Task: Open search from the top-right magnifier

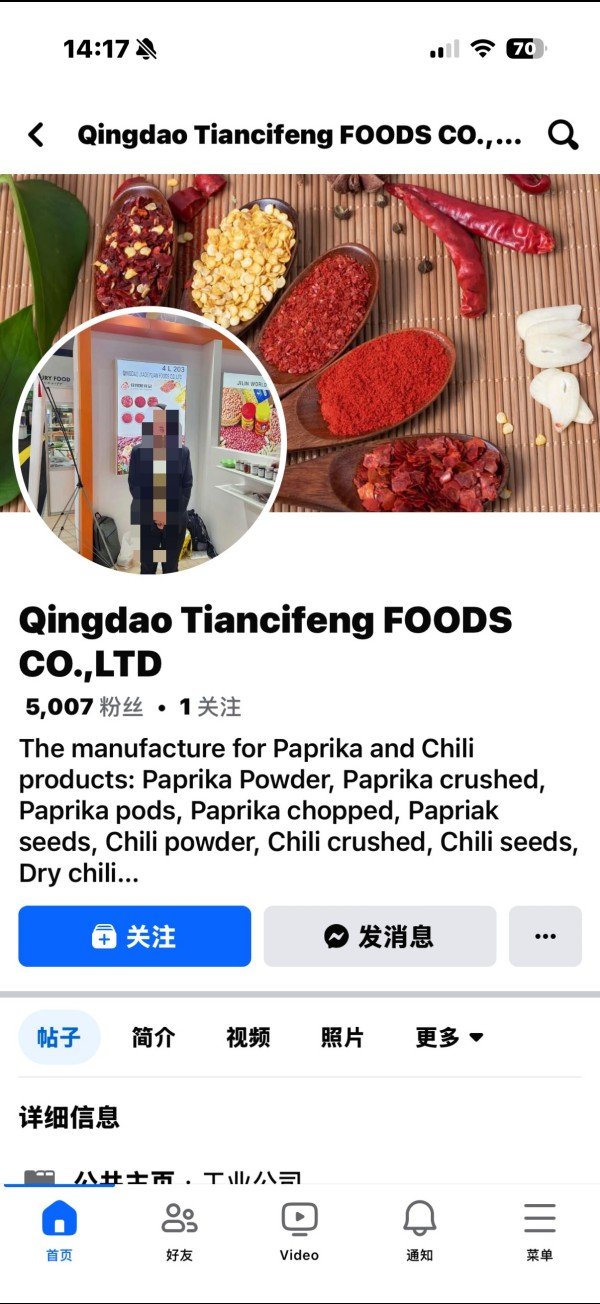Action: pos(563,135)
